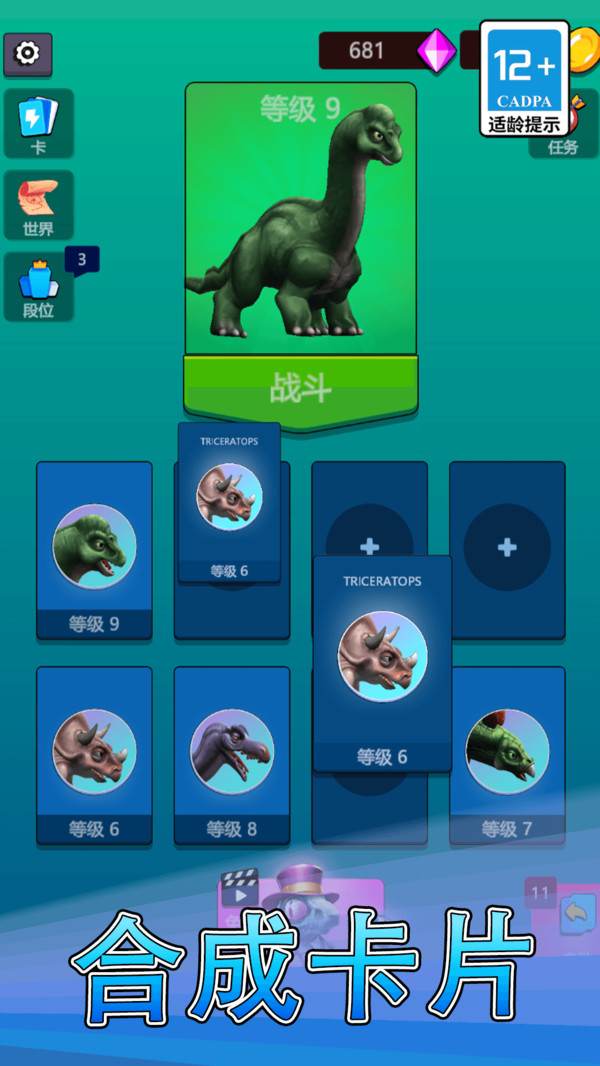Select the 等级 7 dinosaur card
This screenshot has width=600, height=1066.
507,755
